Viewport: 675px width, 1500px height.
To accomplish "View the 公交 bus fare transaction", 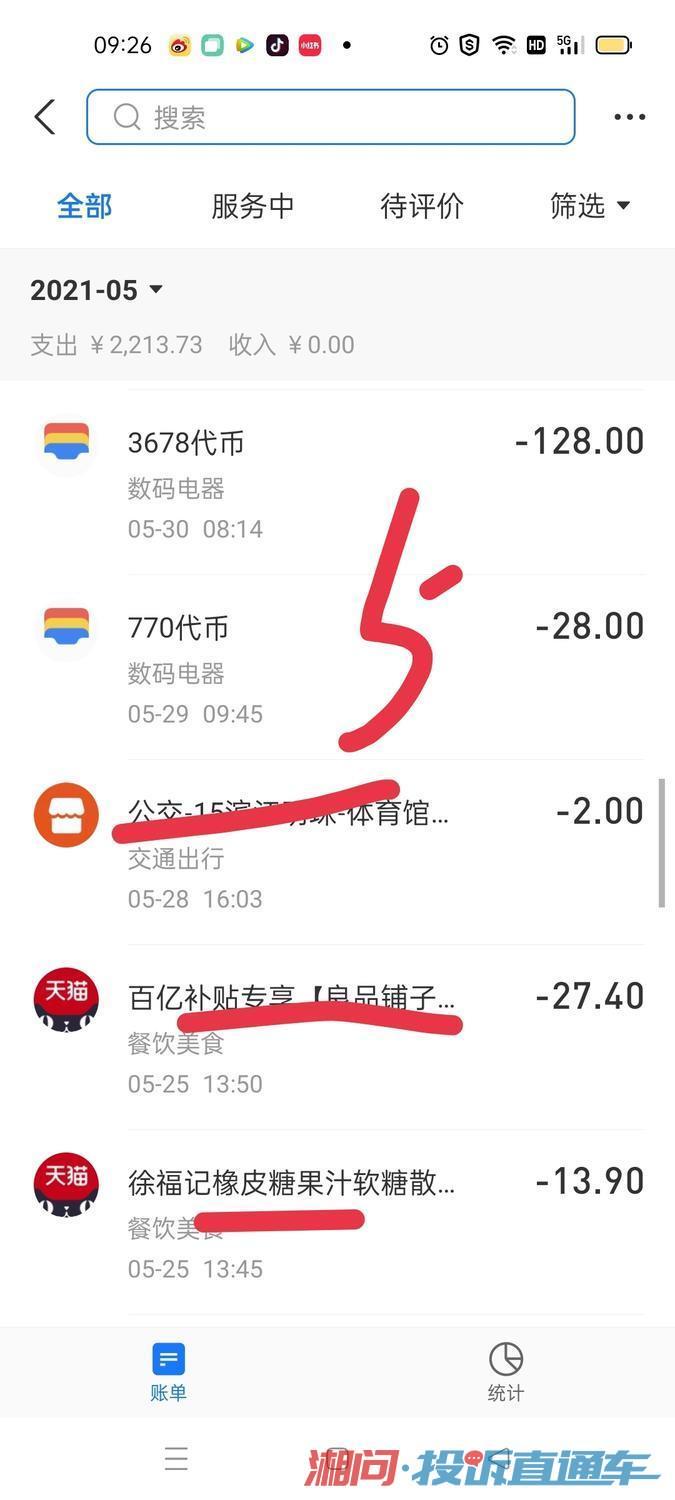I will tap(338, 853).
